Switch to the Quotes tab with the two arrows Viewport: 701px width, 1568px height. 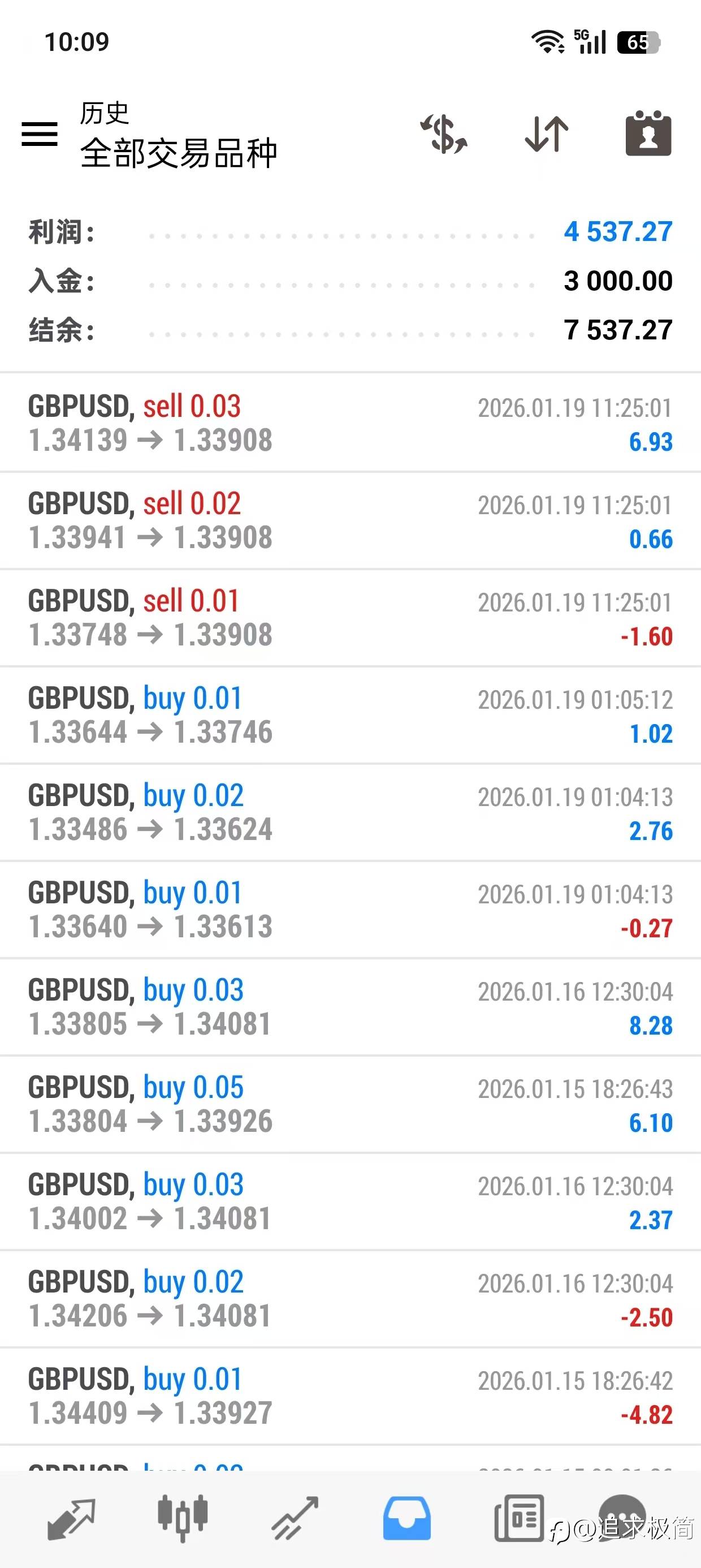[x=71, y=1519]
